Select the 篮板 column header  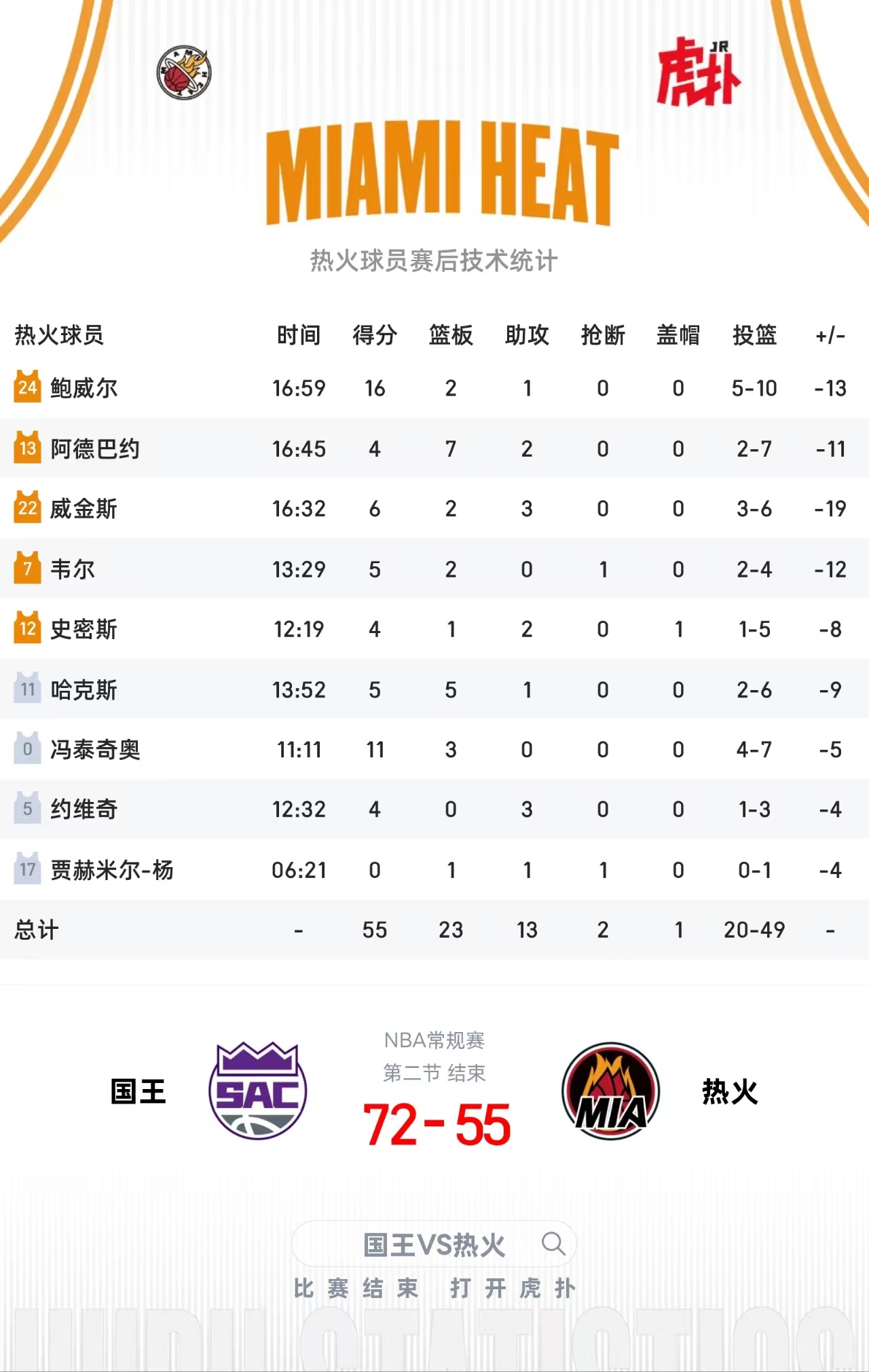point(452,334)
